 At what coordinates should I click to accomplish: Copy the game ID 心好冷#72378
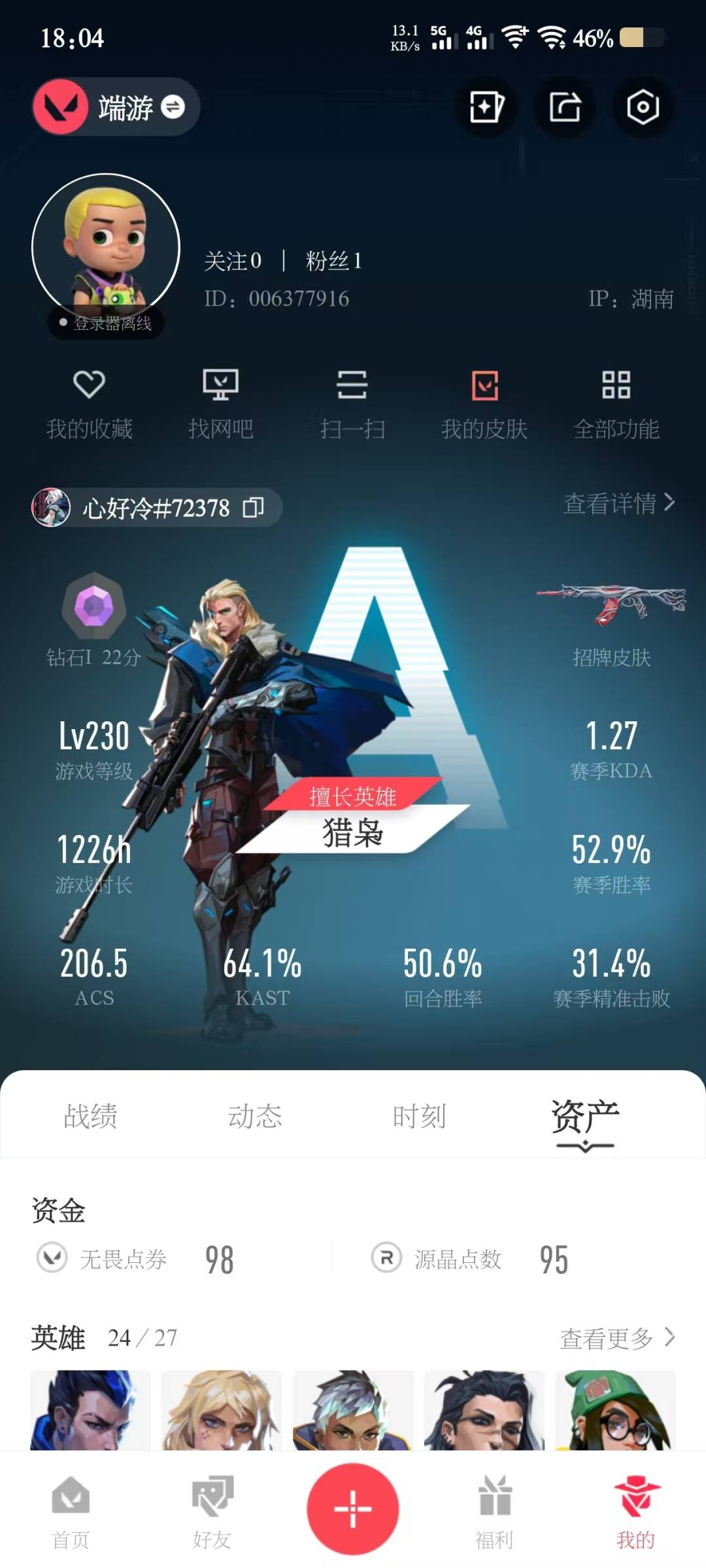tap(253, 508)
